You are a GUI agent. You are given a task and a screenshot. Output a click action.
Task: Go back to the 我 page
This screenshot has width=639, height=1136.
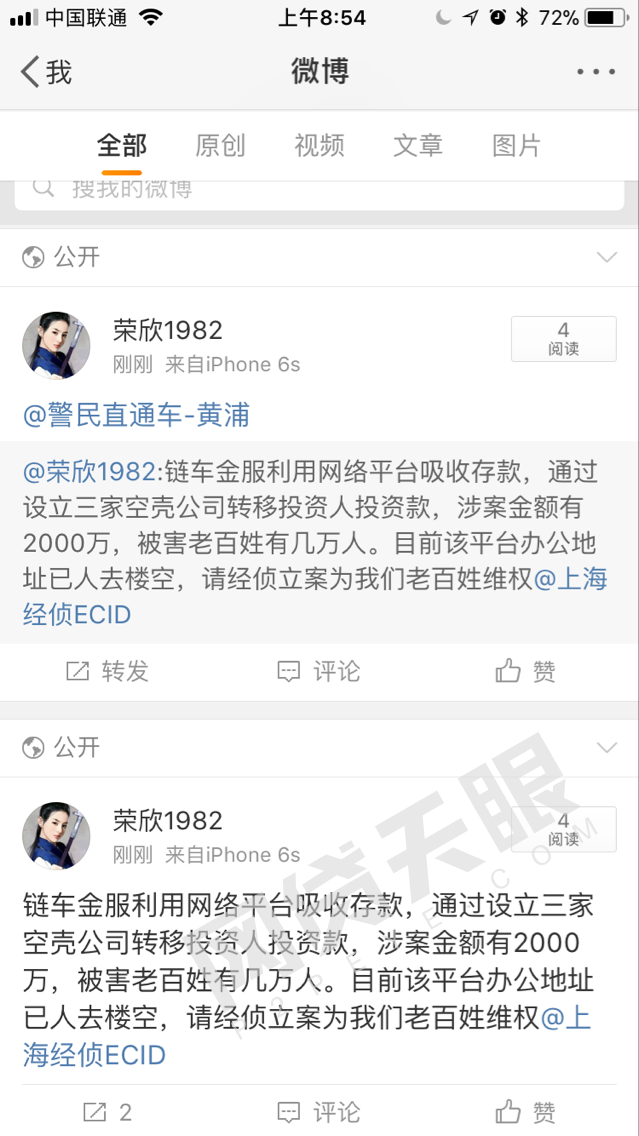tap(46, 72)
